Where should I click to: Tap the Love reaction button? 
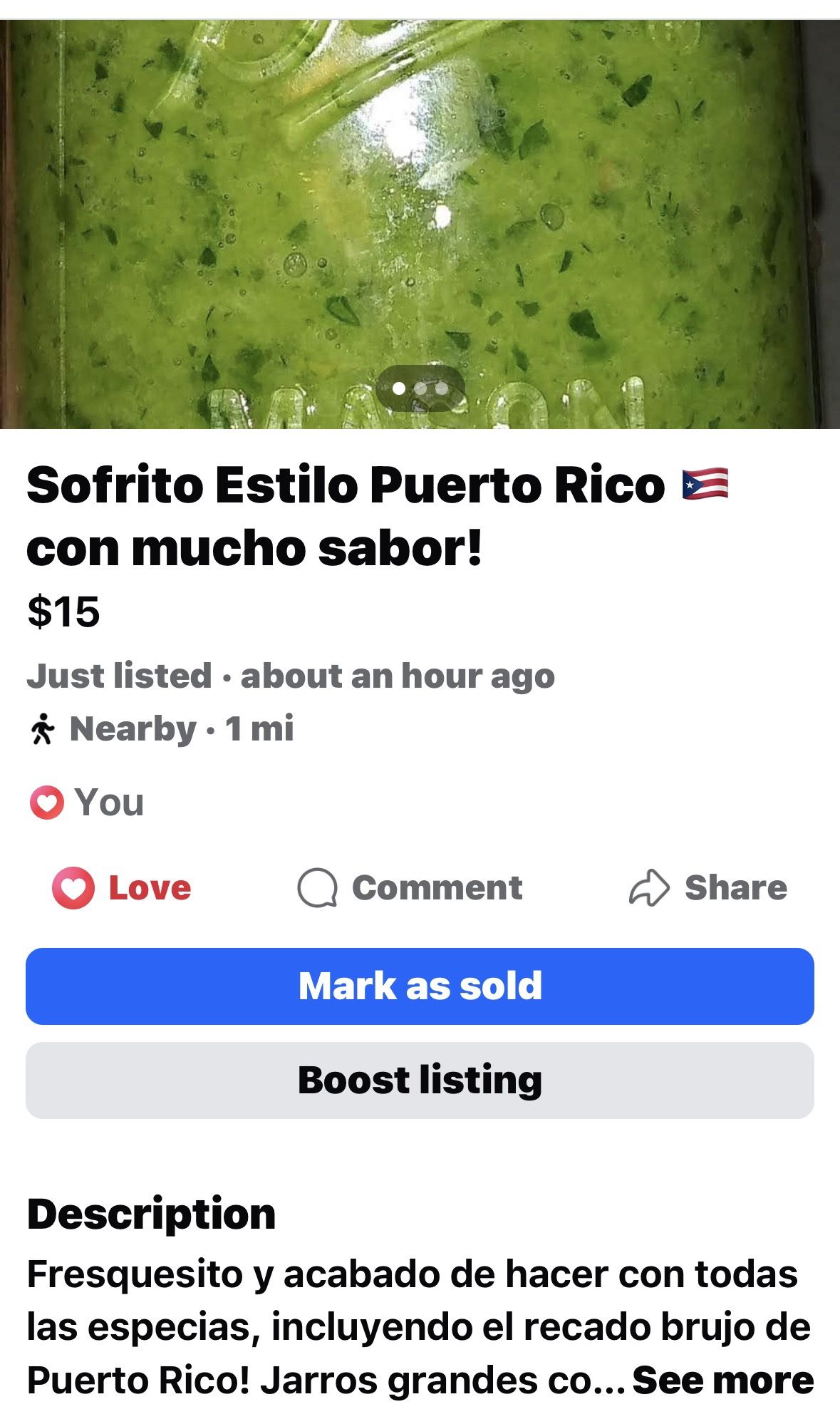[123, 888]
